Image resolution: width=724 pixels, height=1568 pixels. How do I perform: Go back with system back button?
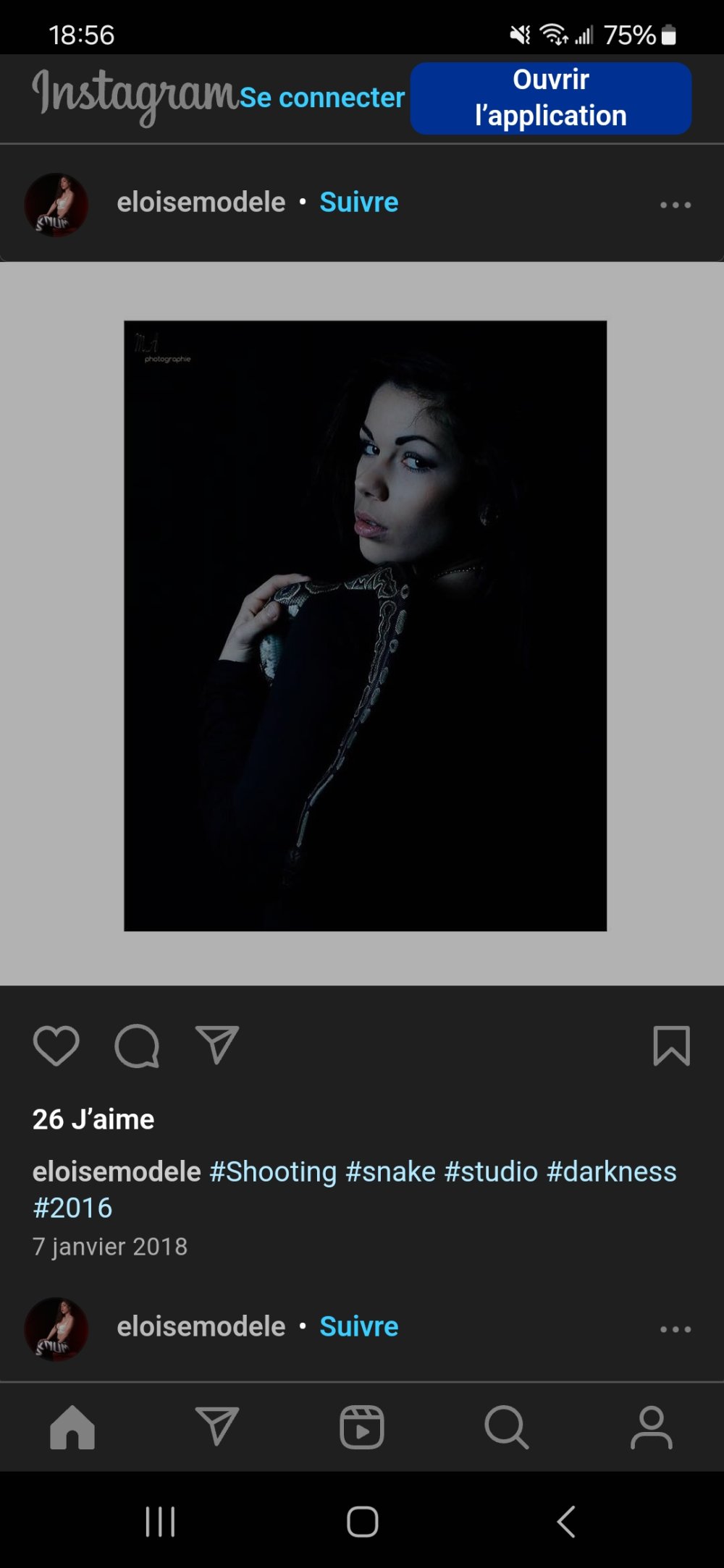click(566, 1521)
